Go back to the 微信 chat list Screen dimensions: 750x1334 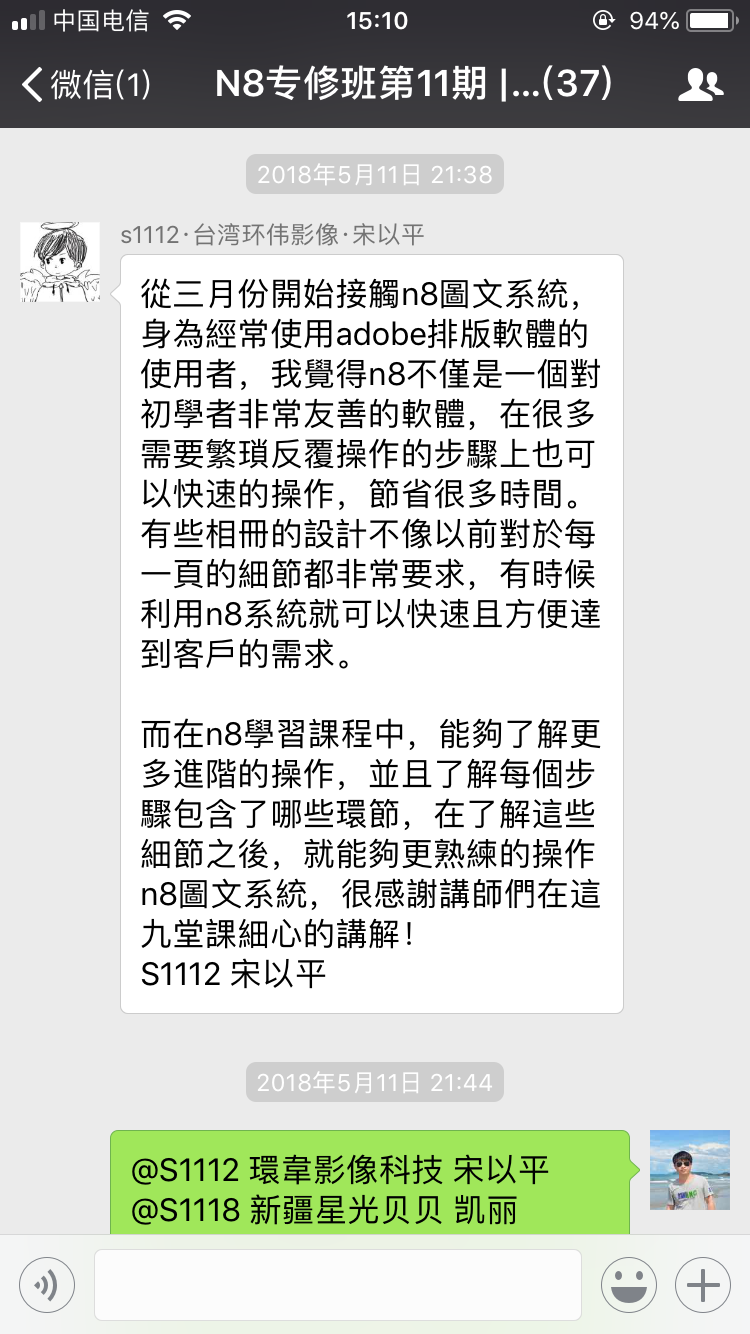(x=85, y=85)
